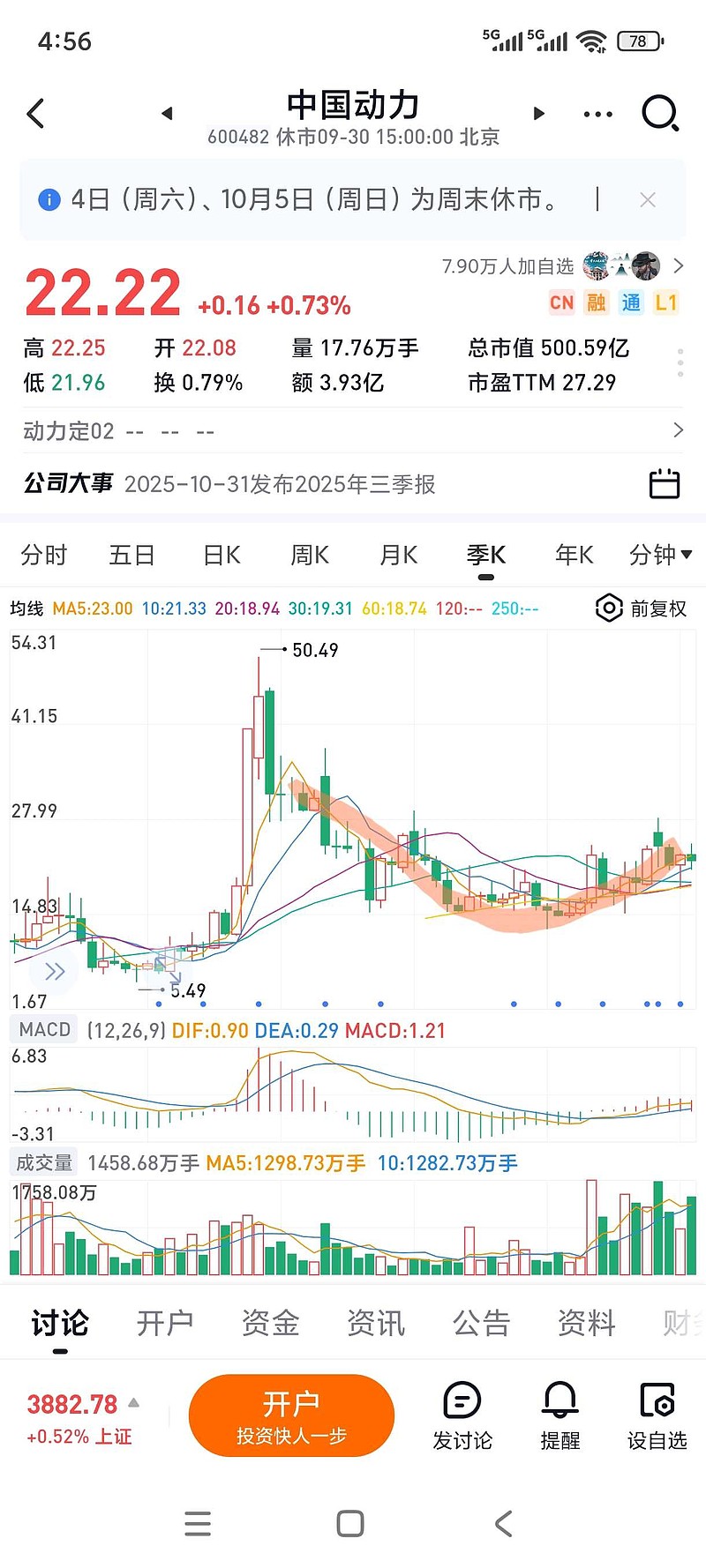Open the three-dot overflow menu
The image size is (706, 1568).
pos(597,114)
